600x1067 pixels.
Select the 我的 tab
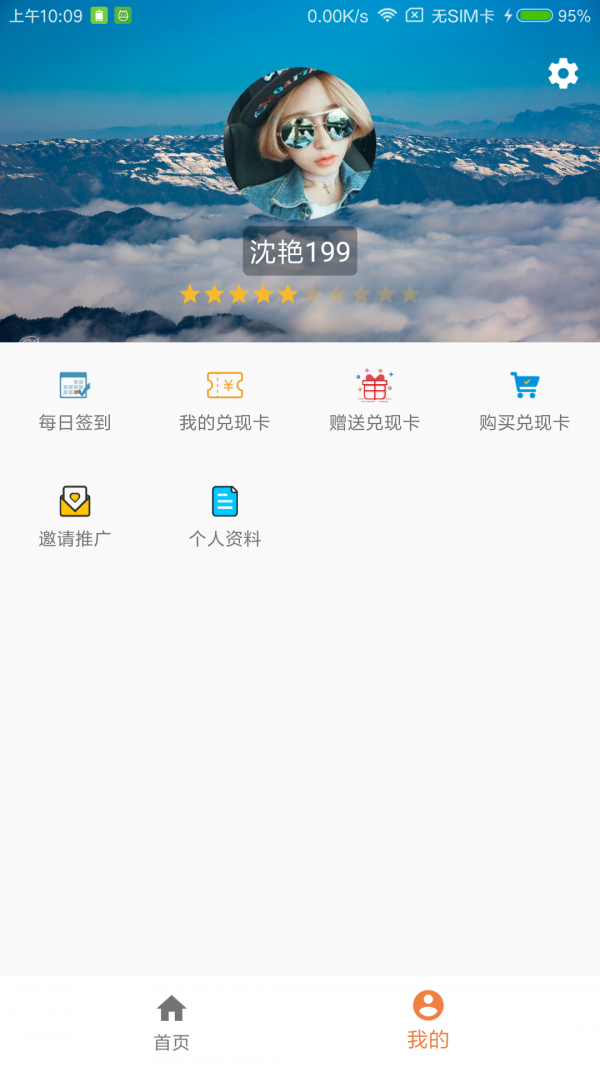pyautogui.click(x=428, y=1020)
